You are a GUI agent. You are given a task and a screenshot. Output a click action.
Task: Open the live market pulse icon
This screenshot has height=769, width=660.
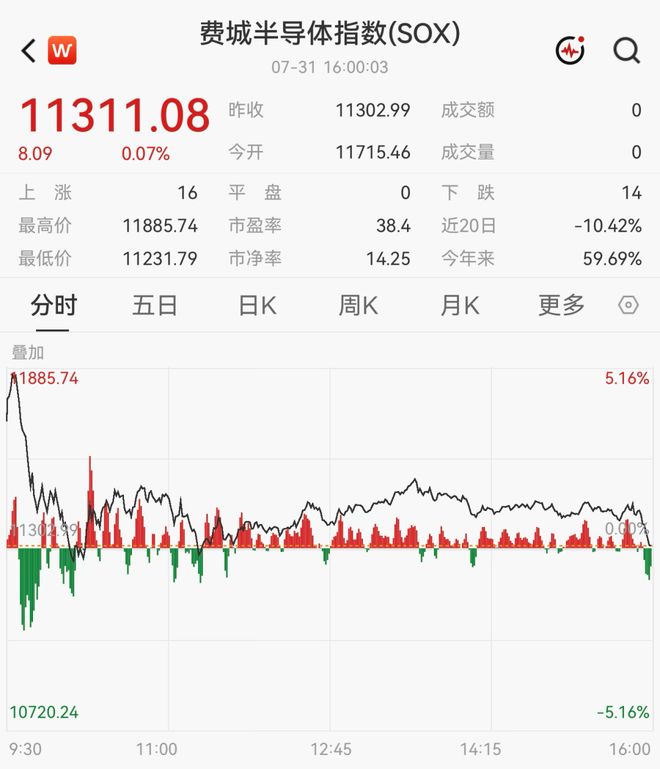[x=570, y=50]
